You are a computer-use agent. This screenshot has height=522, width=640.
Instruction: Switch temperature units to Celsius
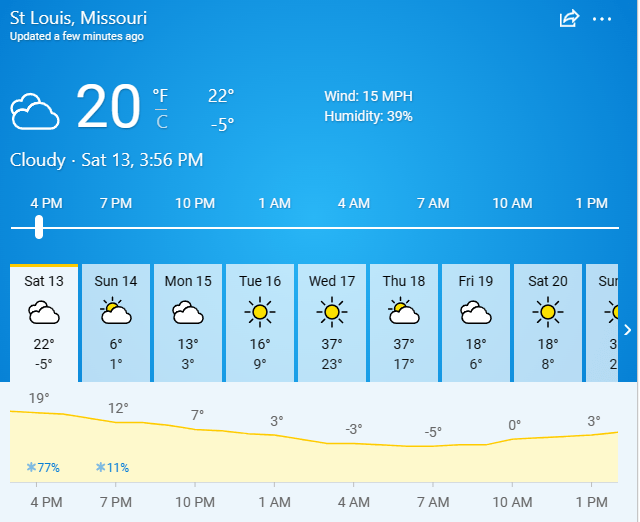pos(162,123)
